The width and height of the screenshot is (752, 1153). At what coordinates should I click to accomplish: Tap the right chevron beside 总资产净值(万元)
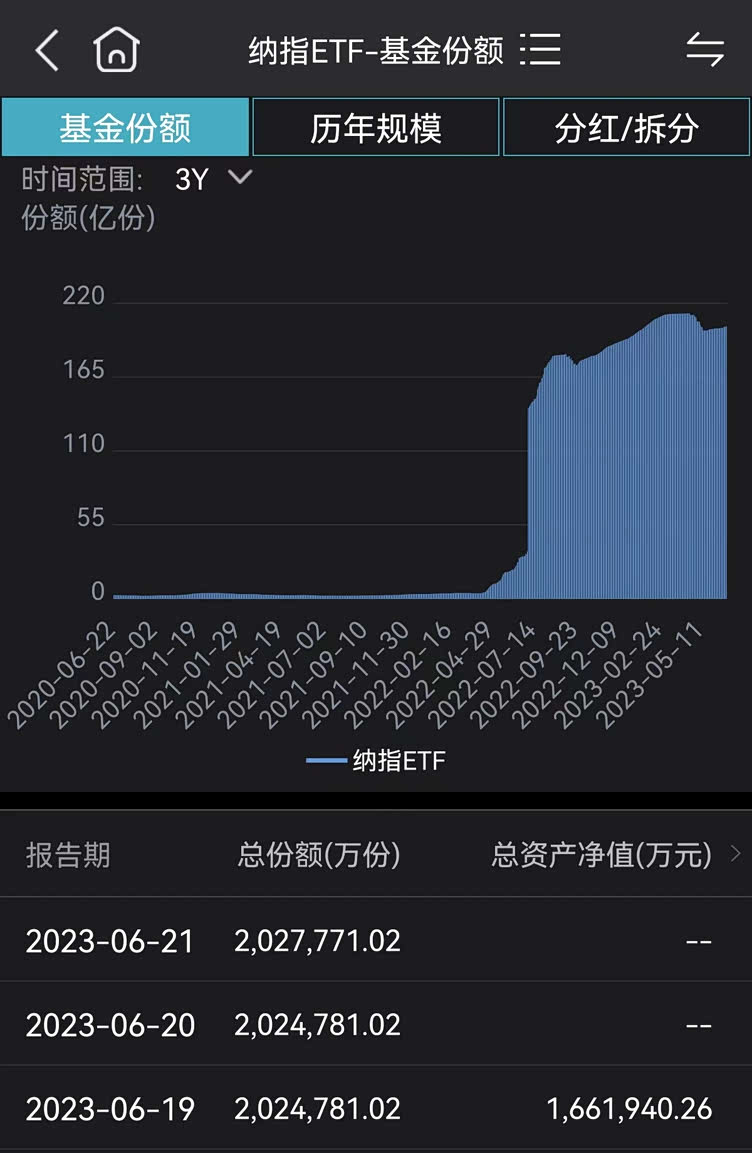[x=736, y=855]
